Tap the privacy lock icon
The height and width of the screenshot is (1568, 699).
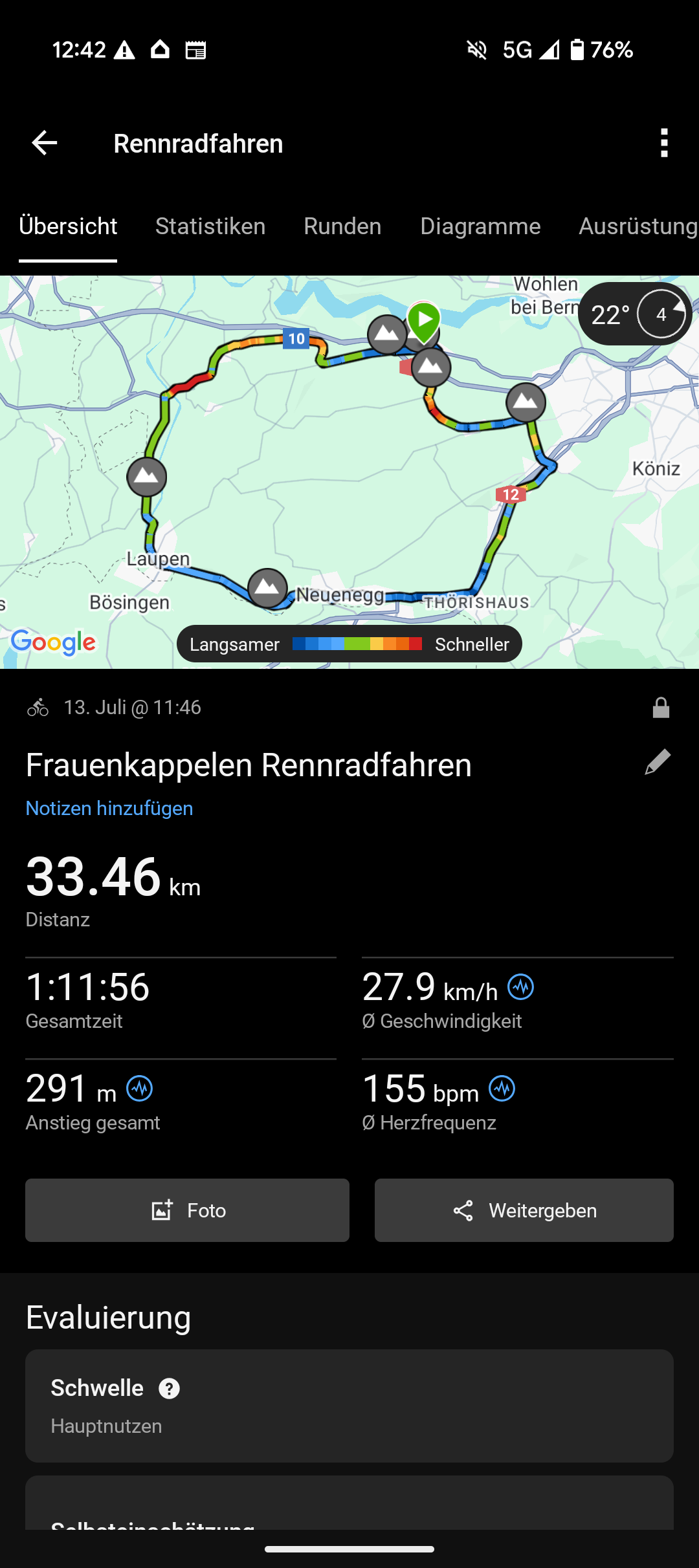[x=661, y=708]
